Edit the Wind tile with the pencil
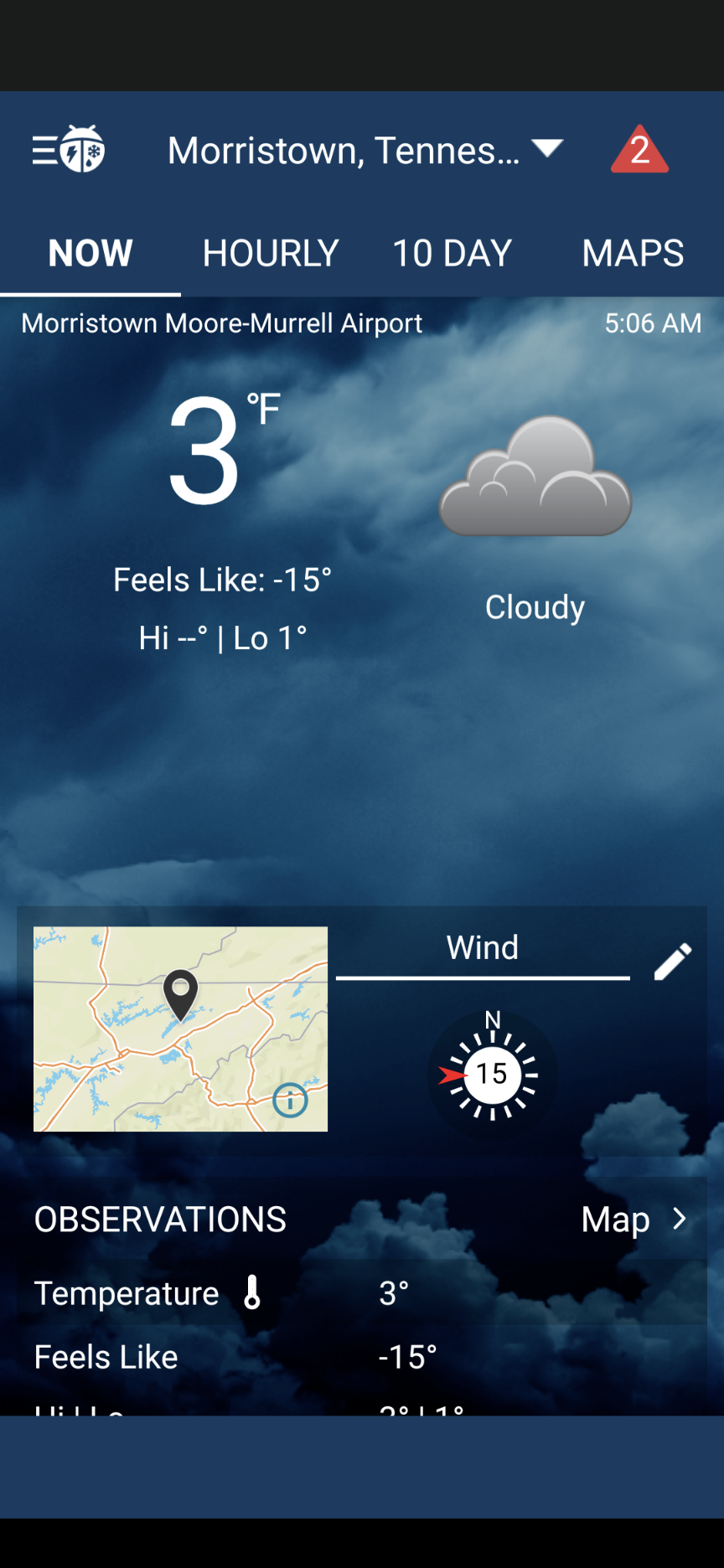 pos(672,962)
